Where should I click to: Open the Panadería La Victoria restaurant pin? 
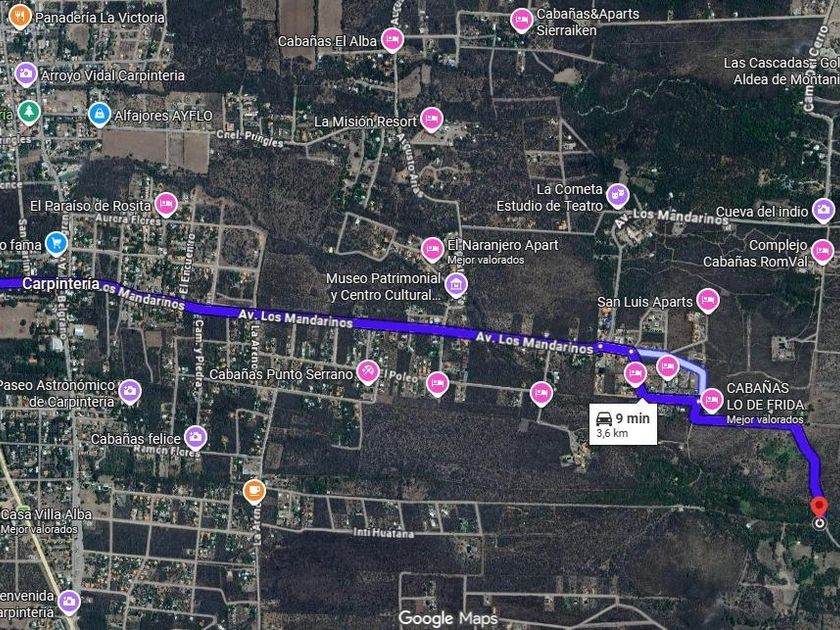pyautogui.click(x=20, y=17)
